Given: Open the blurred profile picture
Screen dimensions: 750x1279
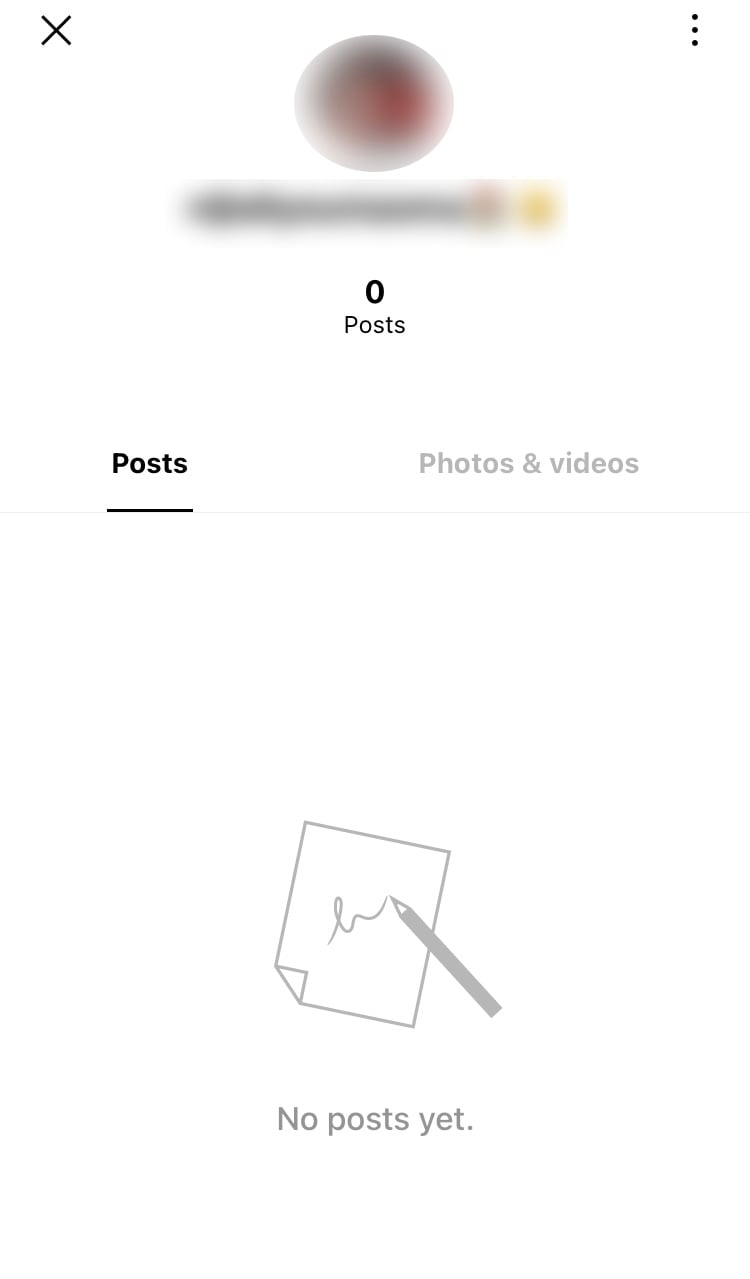Looking at the screenshot, I should (x=374, y=104).
